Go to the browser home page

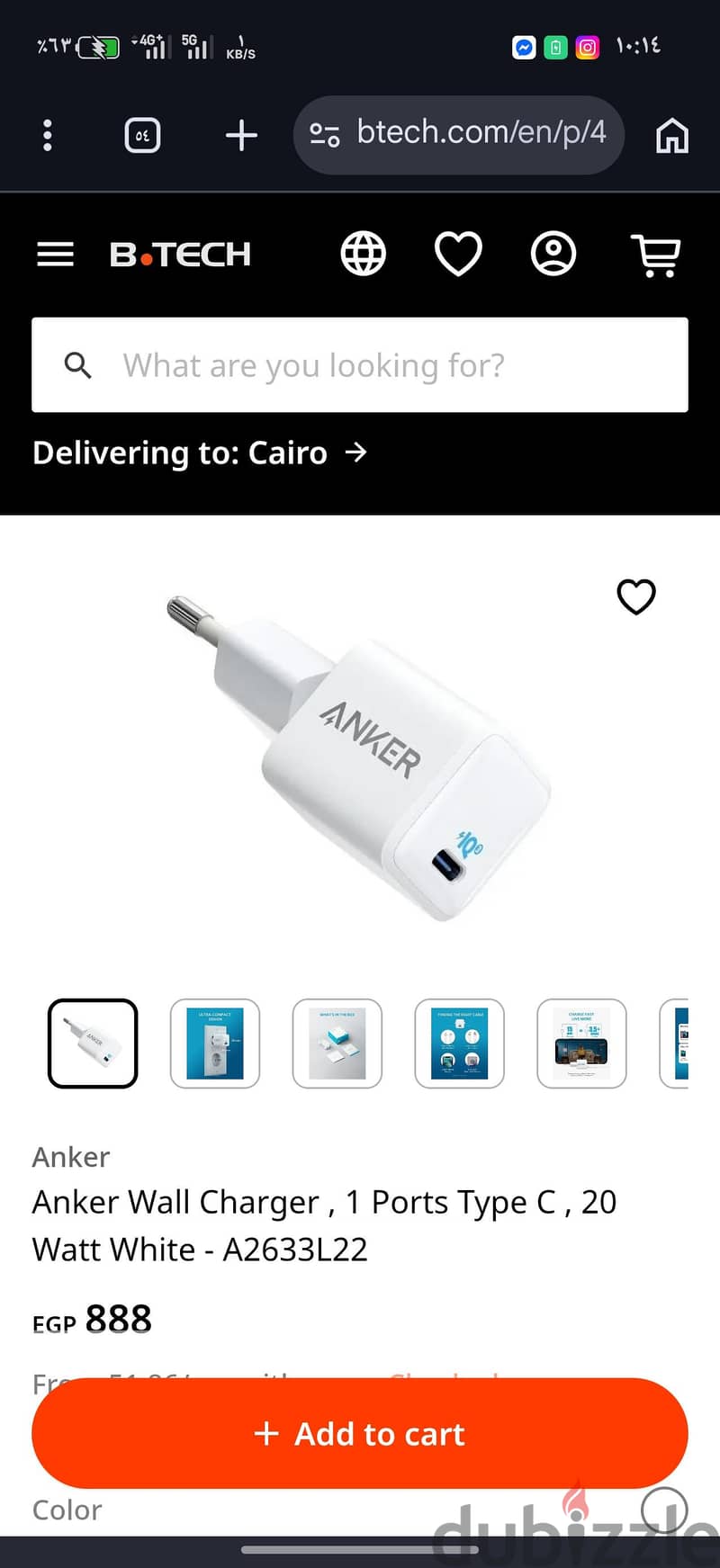coord(672,136)
